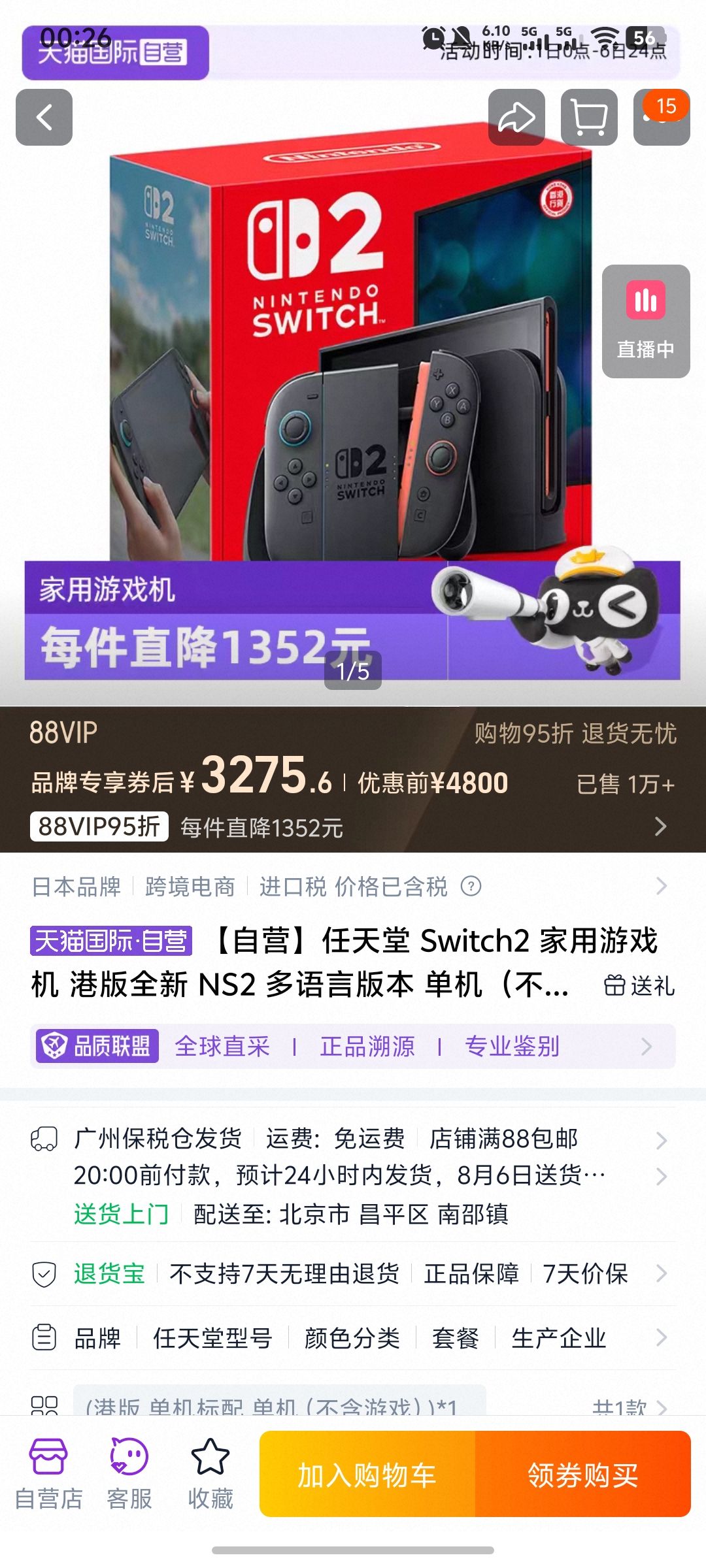
Task: View estimated delivery time details
Action: [353, 1175]
